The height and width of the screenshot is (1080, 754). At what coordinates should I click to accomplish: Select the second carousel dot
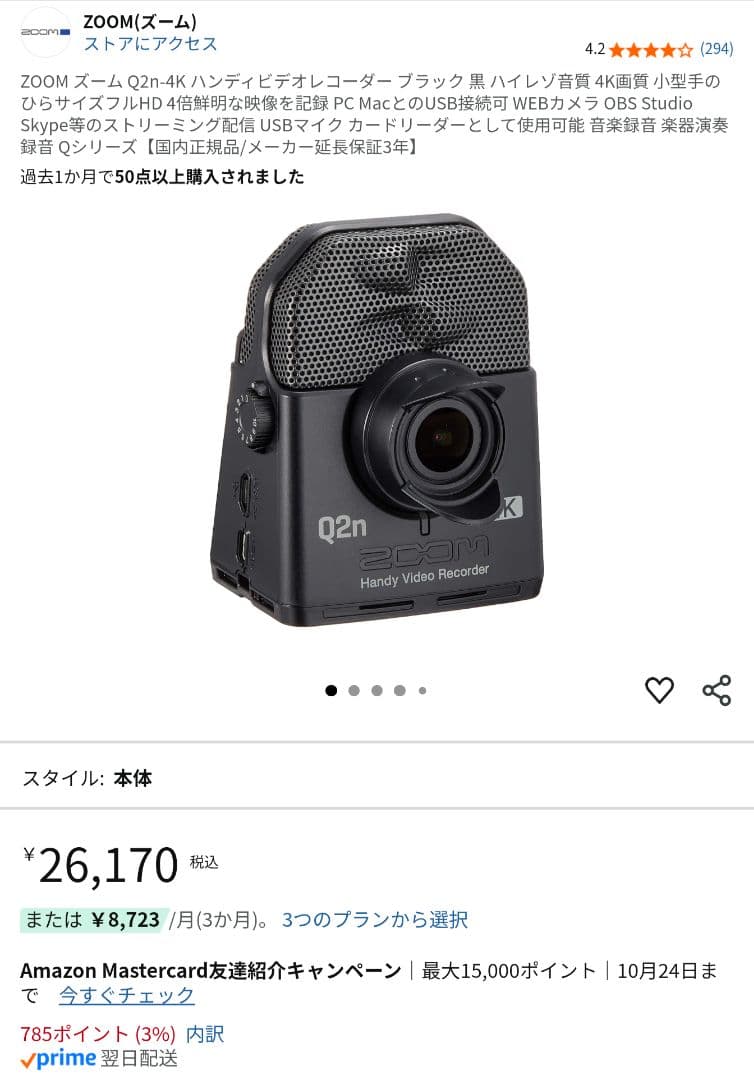click(354, 690)
